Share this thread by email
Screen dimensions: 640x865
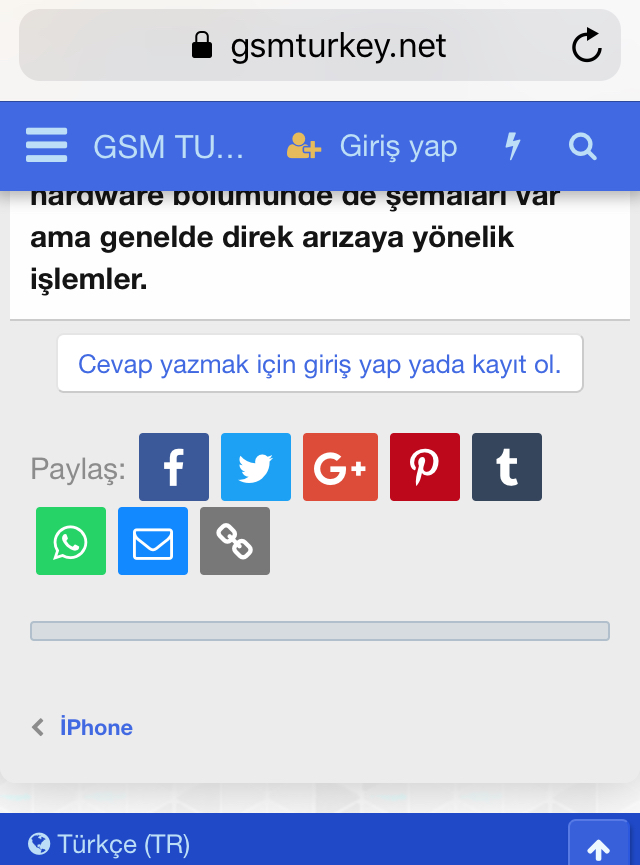(153, 541)
